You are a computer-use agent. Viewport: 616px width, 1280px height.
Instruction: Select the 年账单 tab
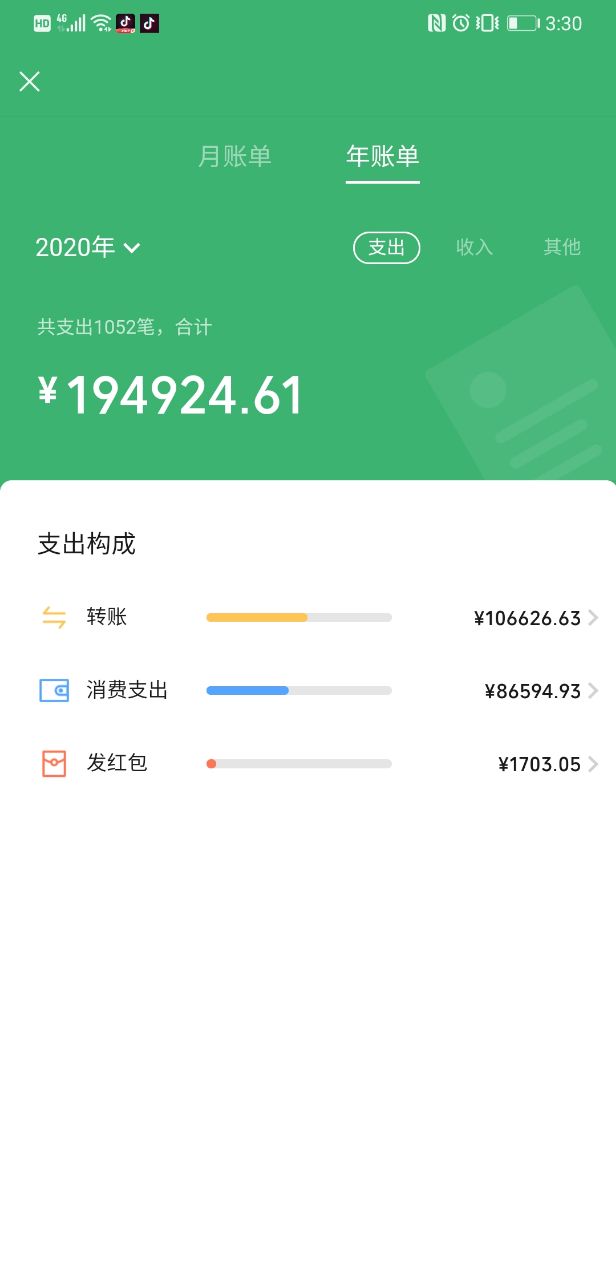(x=382, y=157)
